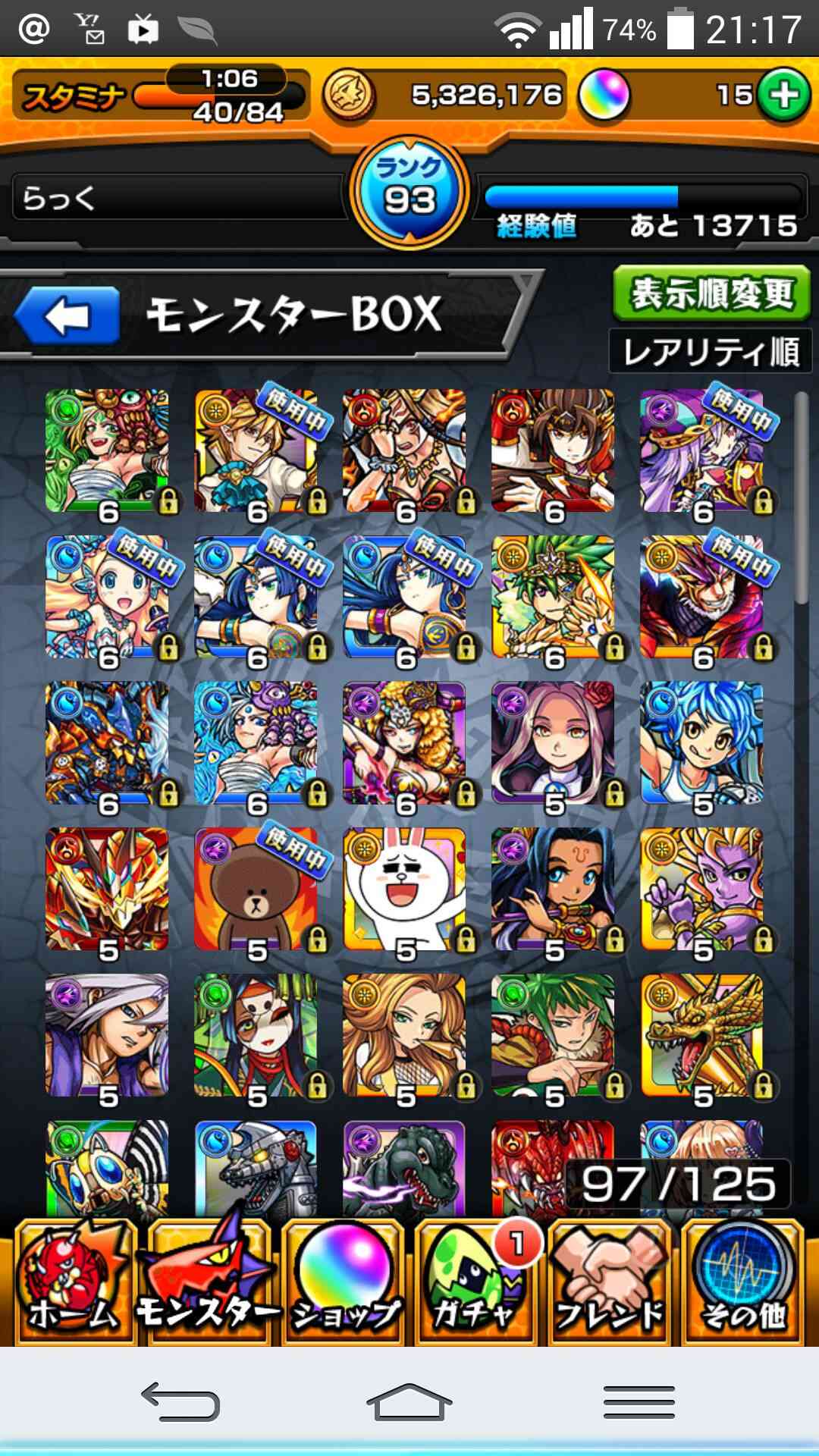
Task: Tap the green plus to add orbs
Action: pyautogui.click(x=783, y=95)
